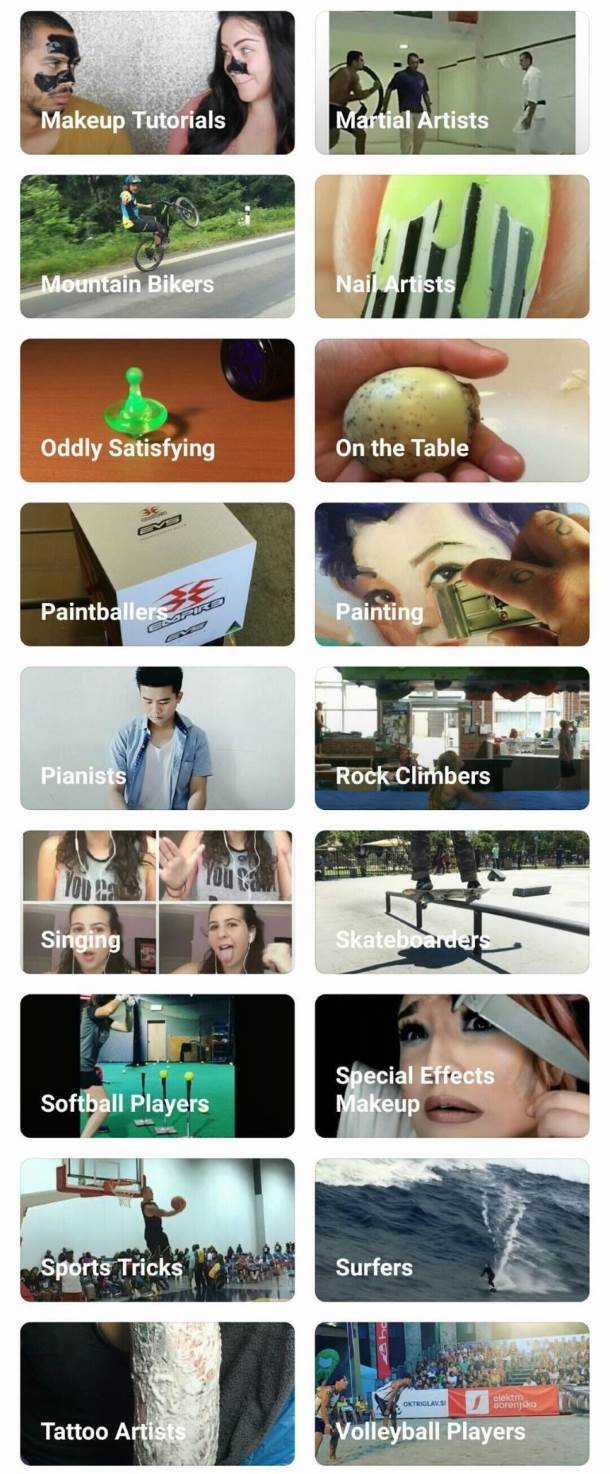Select the Pianists tile

coord(157,738)
